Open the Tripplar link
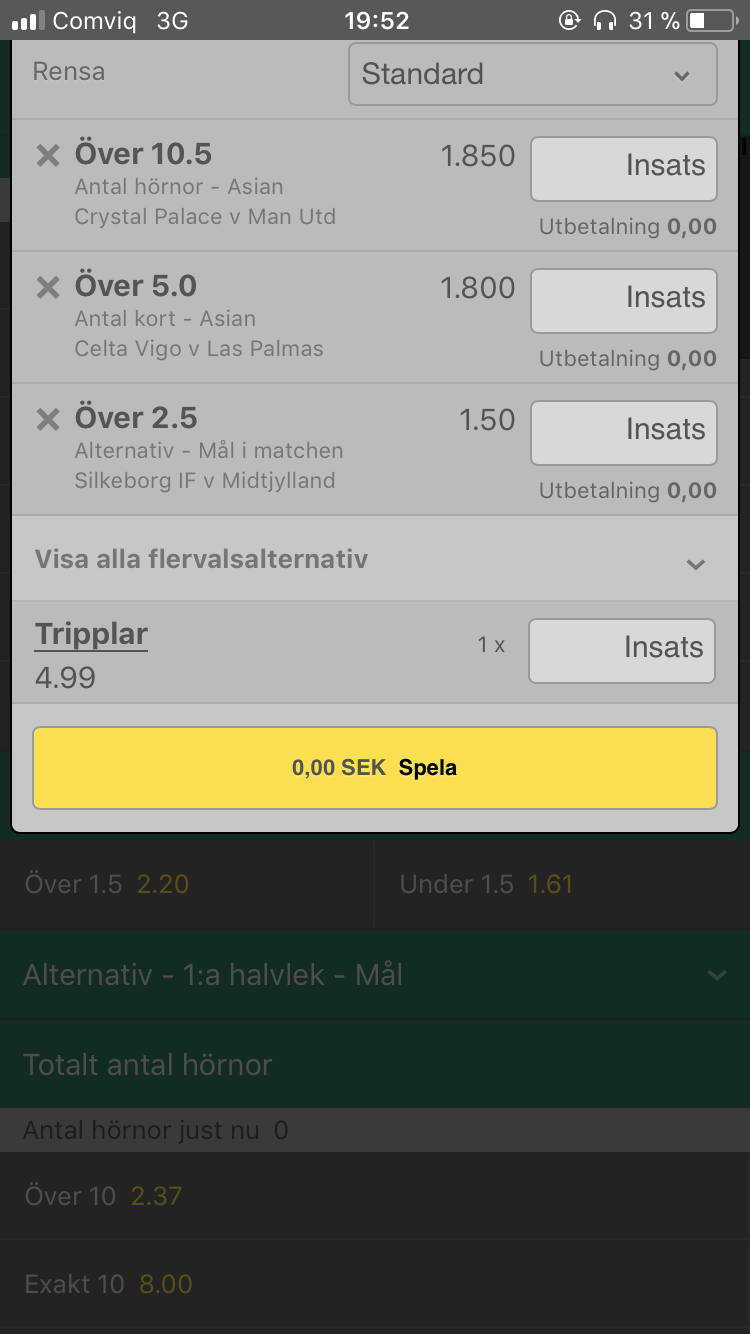 (91, 634)
